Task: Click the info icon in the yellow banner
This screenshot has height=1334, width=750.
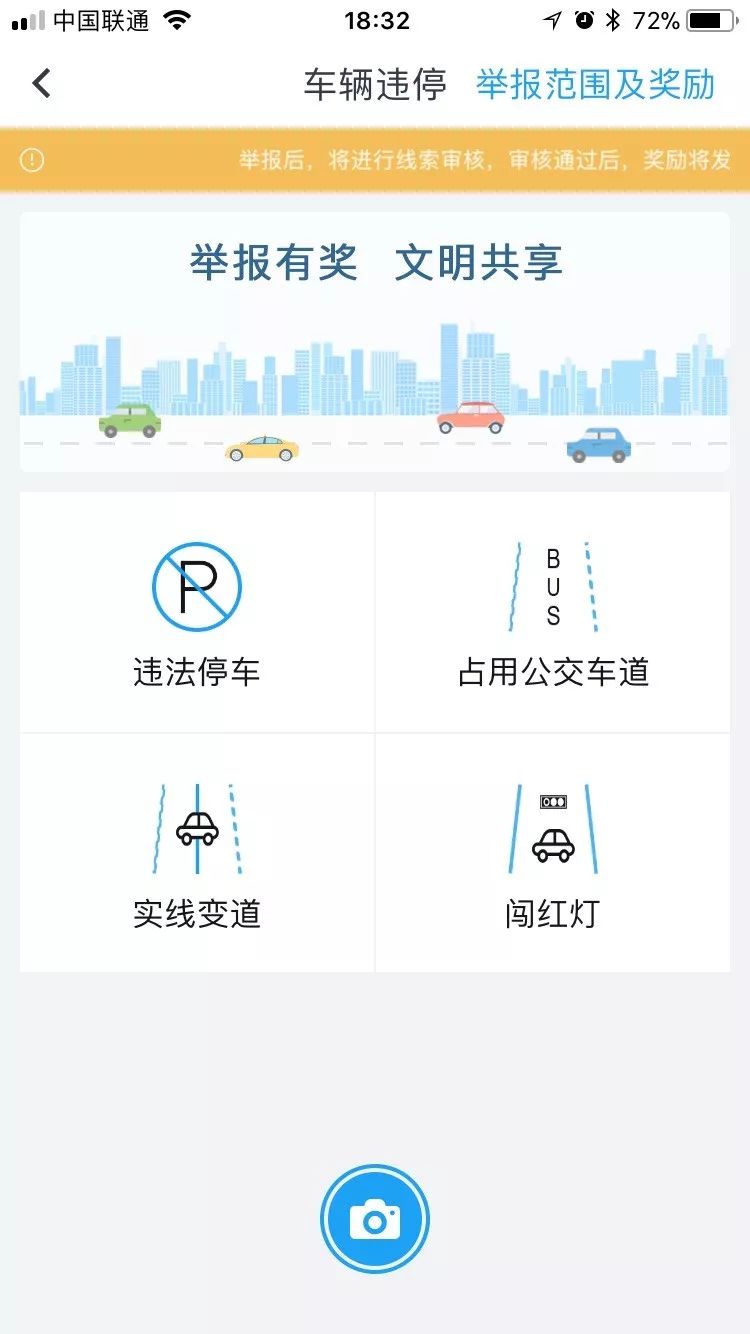Action: pyautogui.click(x=32, y=160)
